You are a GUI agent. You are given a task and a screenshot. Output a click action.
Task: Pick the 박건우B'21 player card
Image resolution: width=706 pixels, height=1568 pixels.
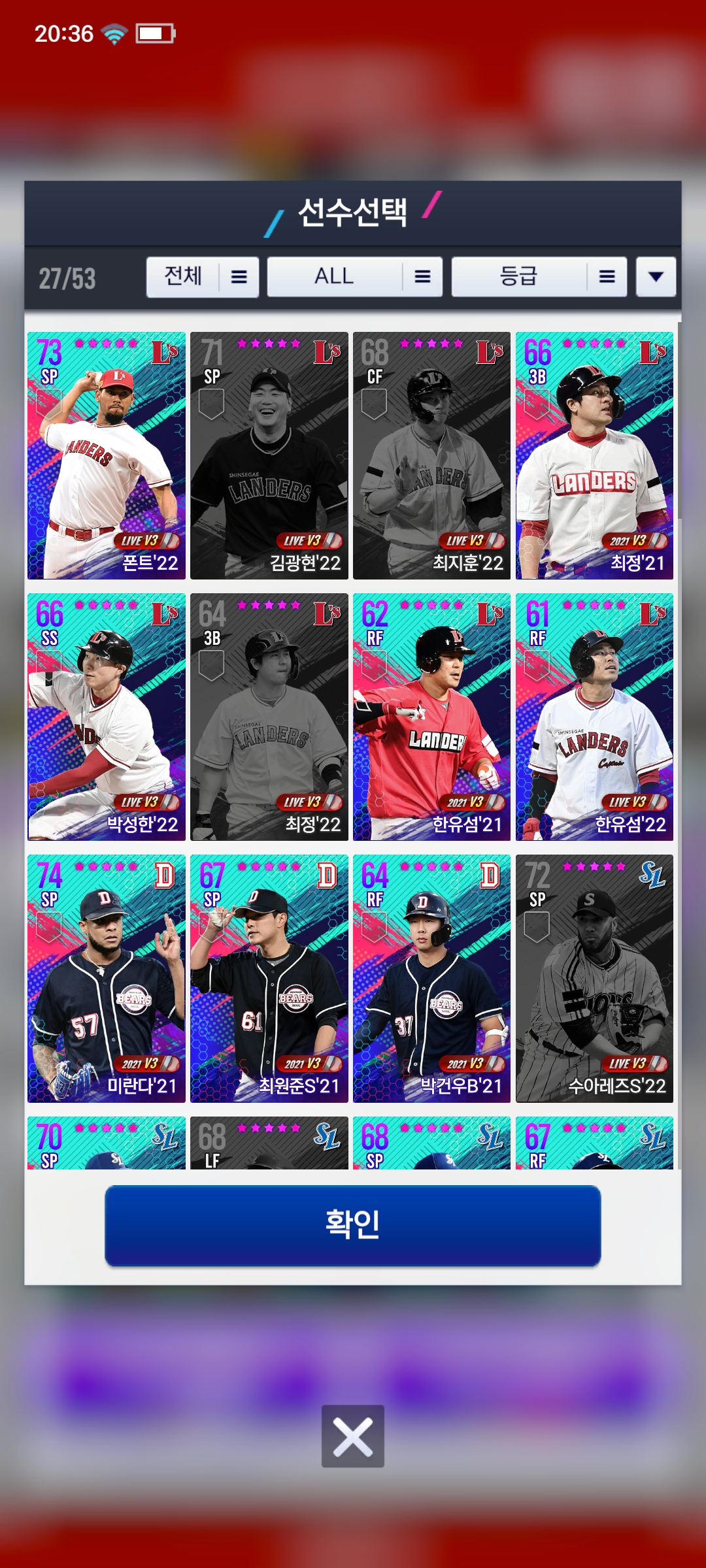click(x=431, y=978)
